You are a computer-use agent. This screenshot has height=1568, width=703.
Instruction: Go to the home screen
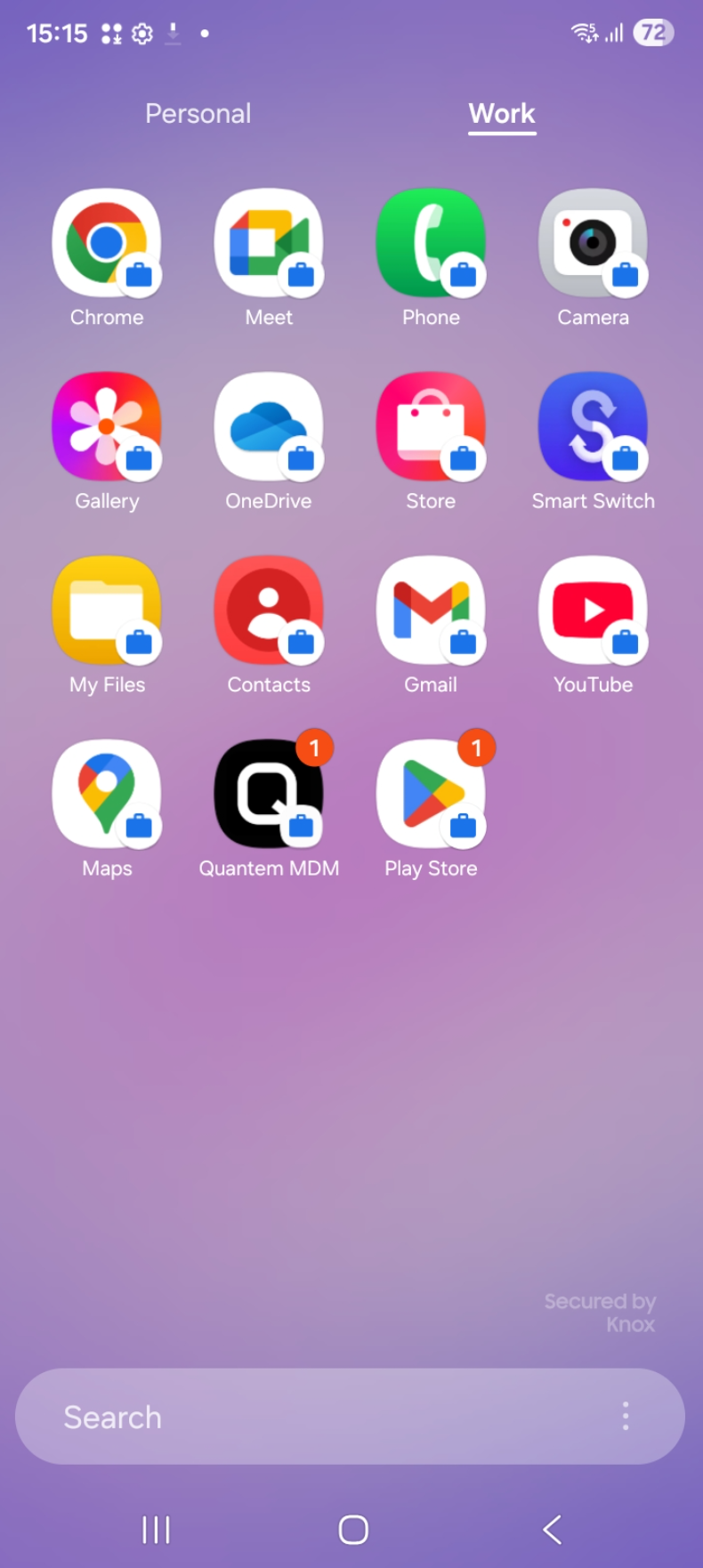coord(353,1530)
